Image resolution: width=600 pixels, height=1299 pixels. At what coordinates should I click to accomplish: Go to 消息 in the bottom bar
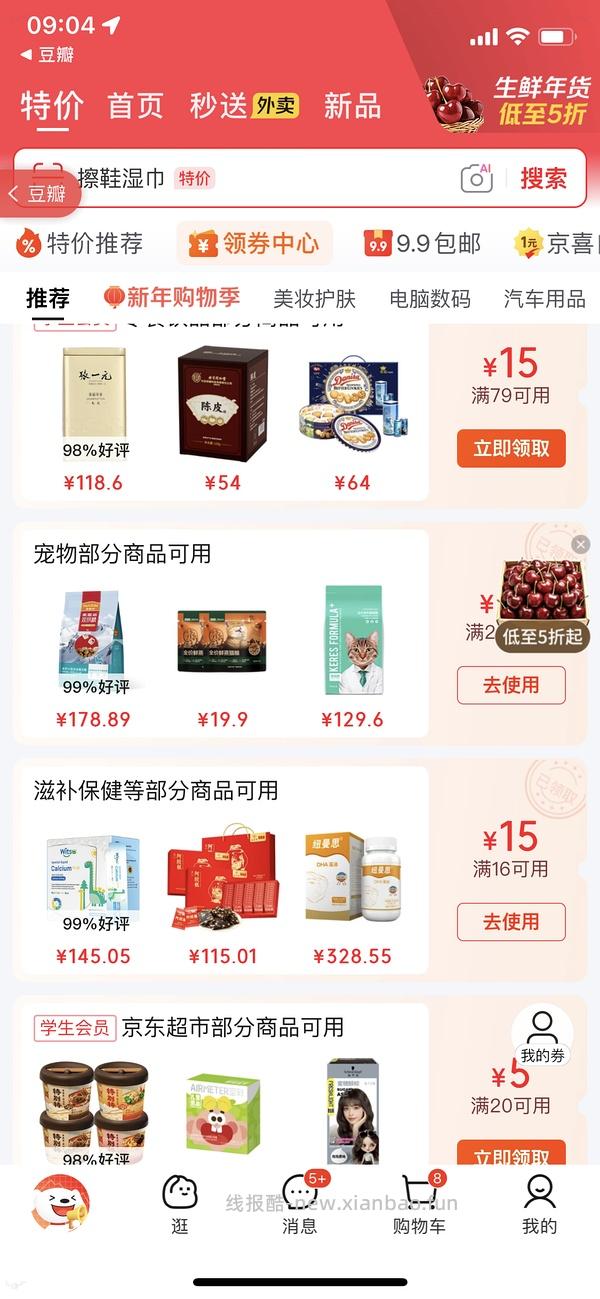pyautogui.click(x=300, y=1204)
